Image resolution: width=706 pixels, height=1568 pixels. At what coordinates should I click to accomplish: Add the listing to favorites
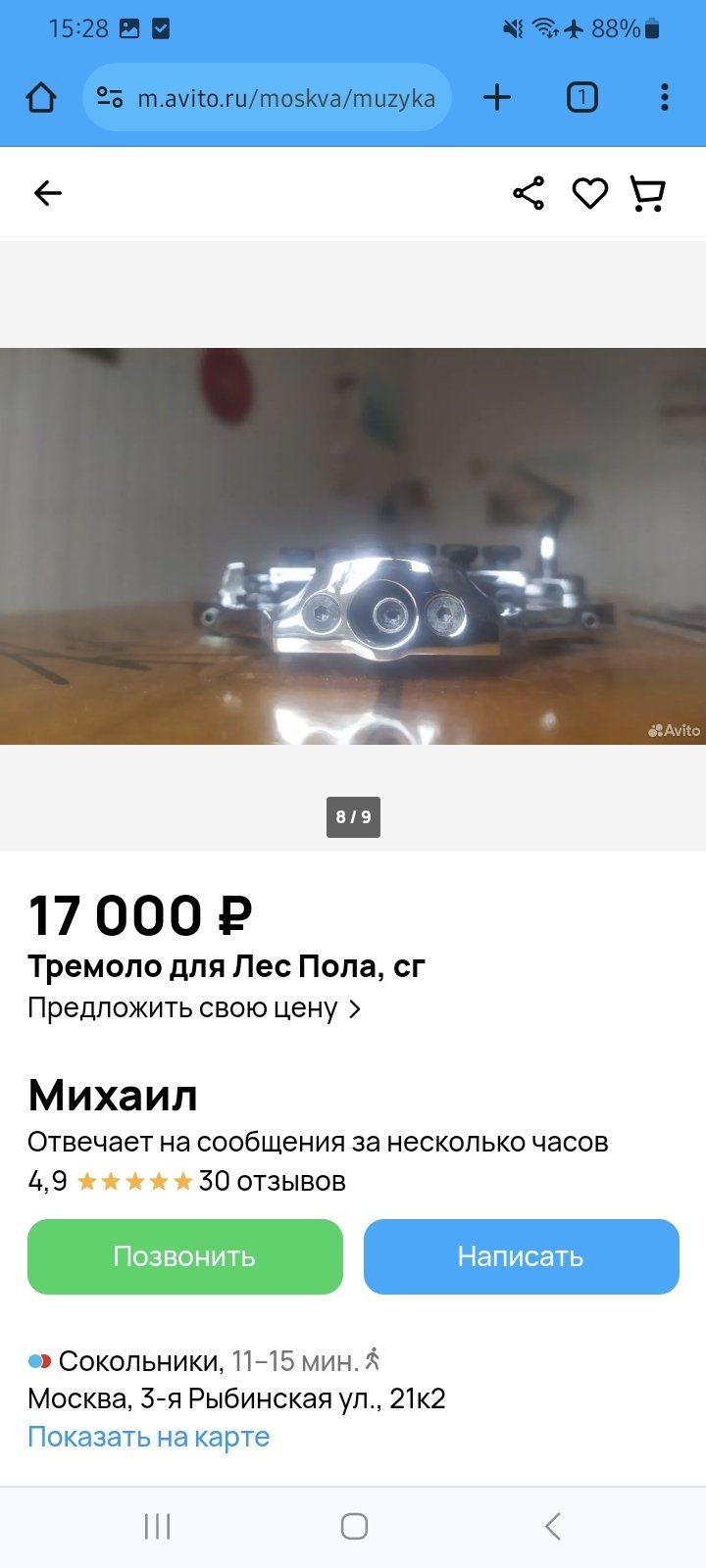589,193
